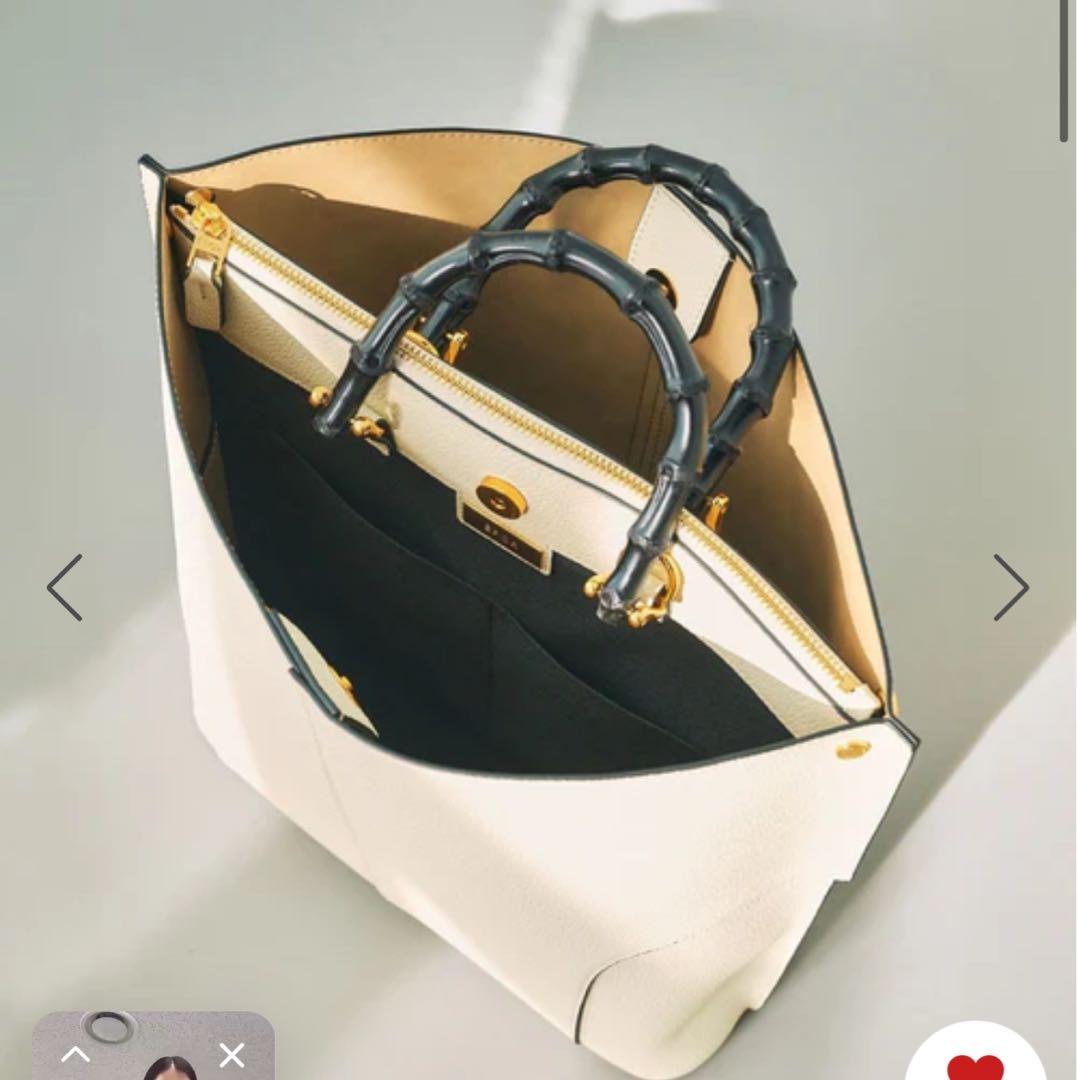The image size is (1077, 1080).
Task: Select the previous-image chevron on the left
Action: coord(63,588)
